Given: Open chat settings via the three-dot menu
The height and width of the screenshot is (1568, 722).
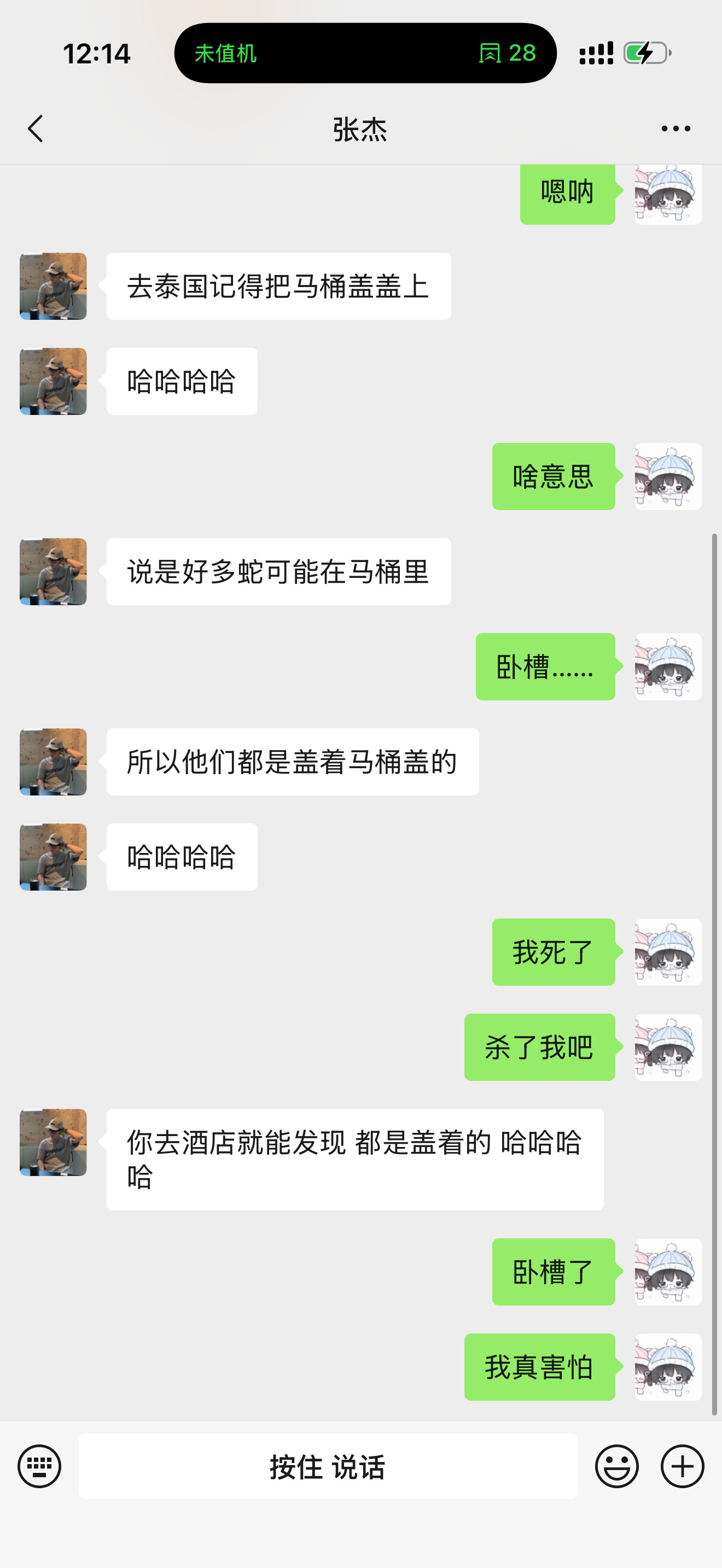Looking at the screenshot, I should coord(676,128).
